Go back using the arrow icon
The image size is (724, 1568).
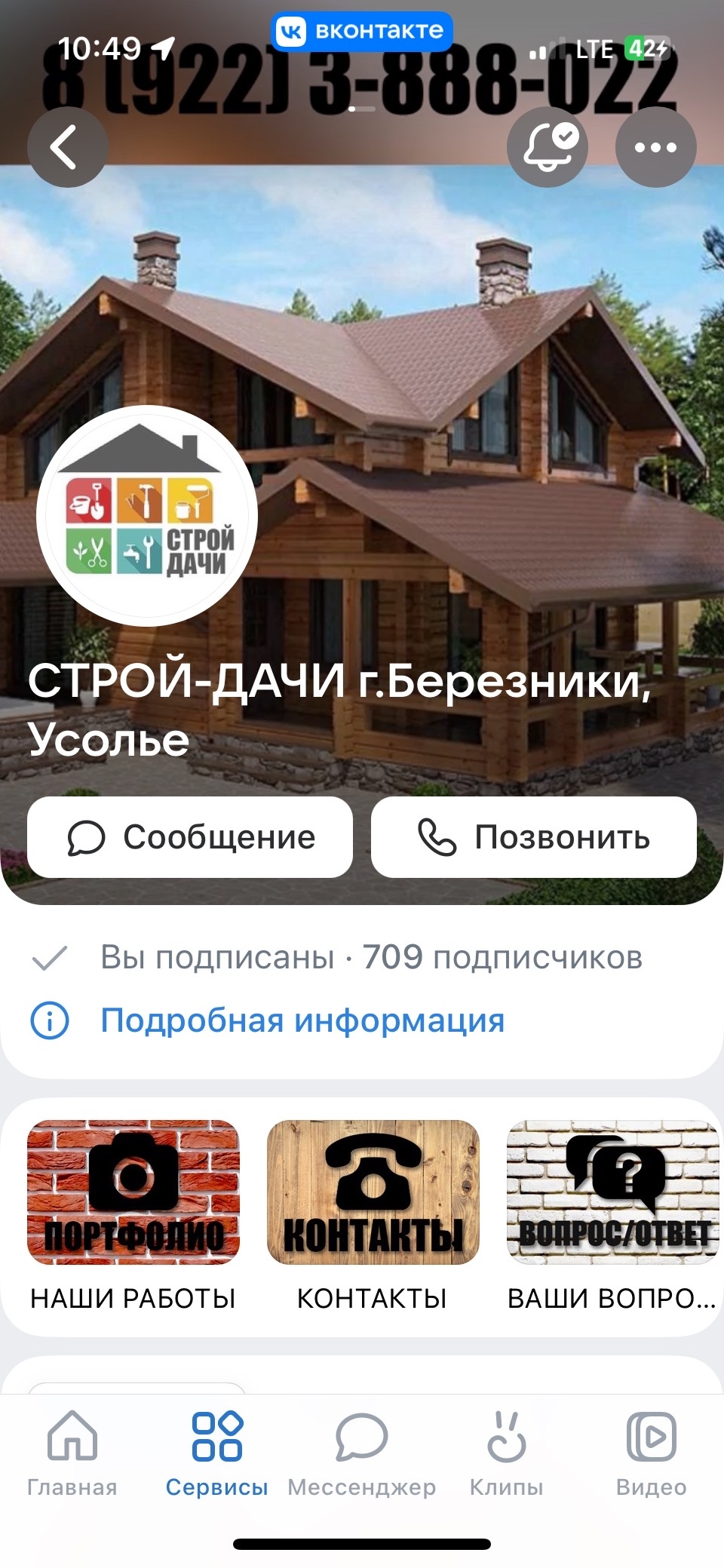(67, 148)
